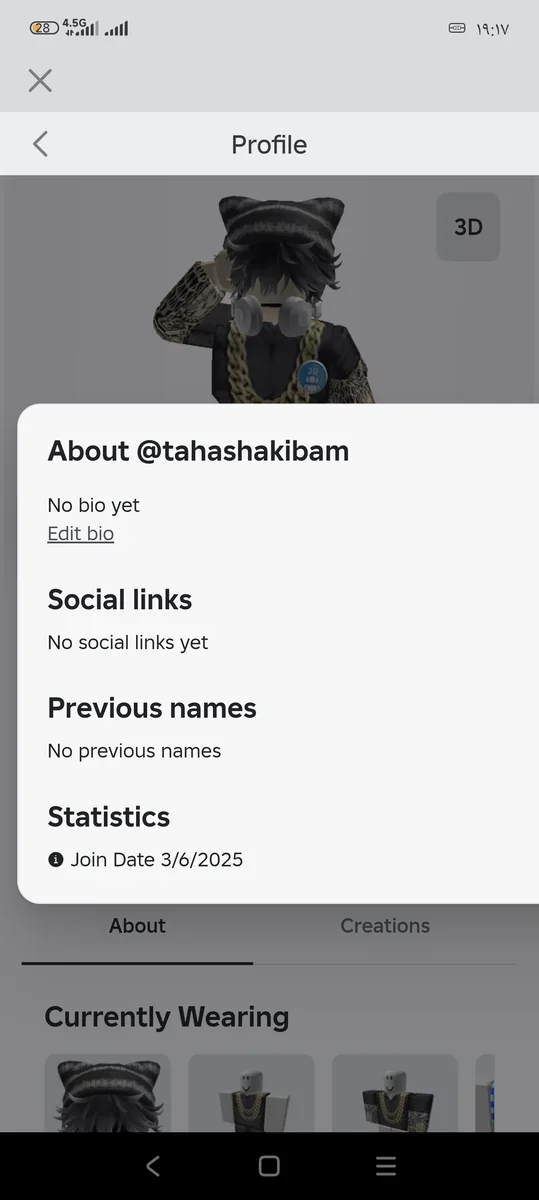Switch to the Creations tab
The width and height of the screenshot is (539, 1200).
[x=385, y=926]
